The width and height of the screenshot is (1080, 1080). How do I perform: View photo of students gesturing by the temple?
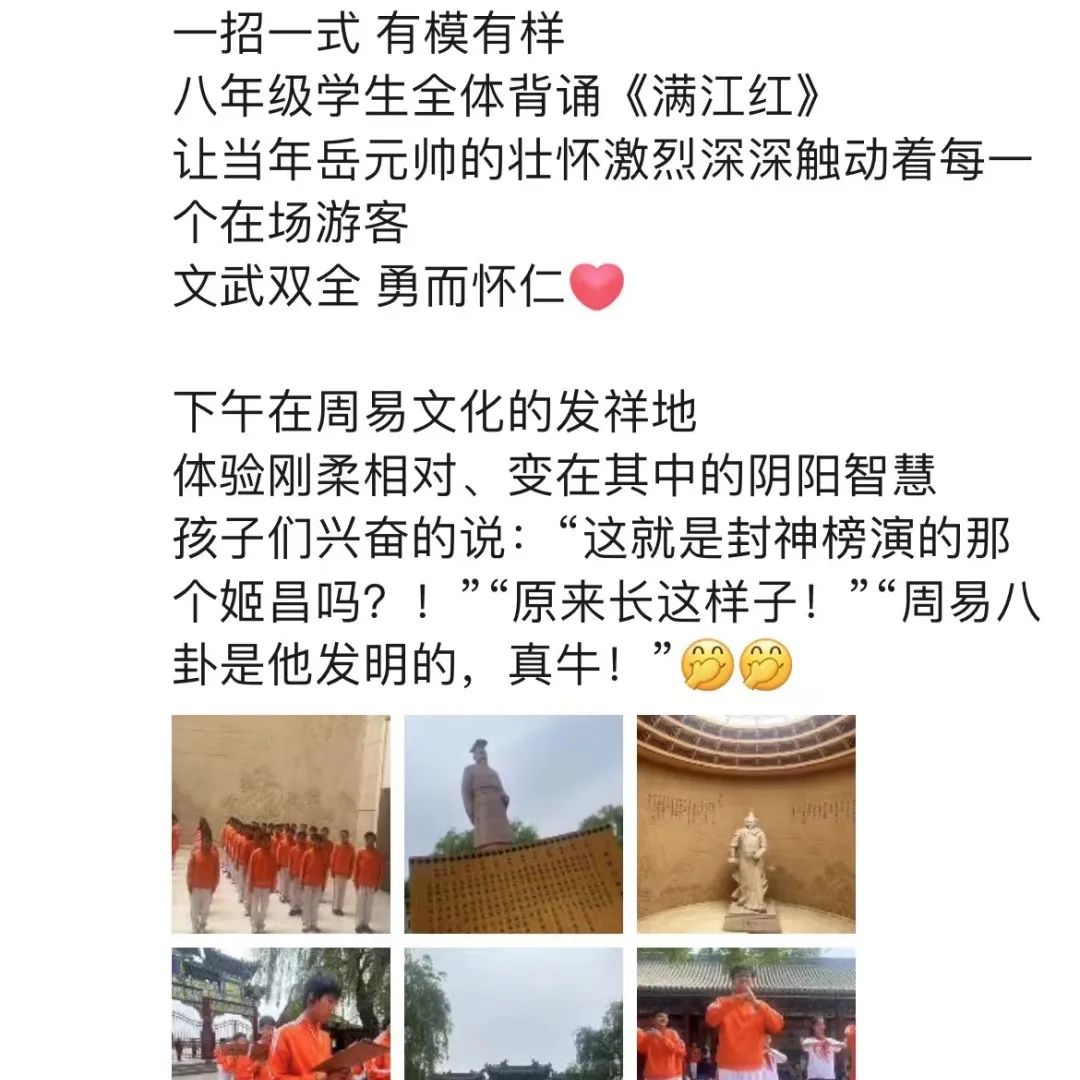tap(746, 1014)
